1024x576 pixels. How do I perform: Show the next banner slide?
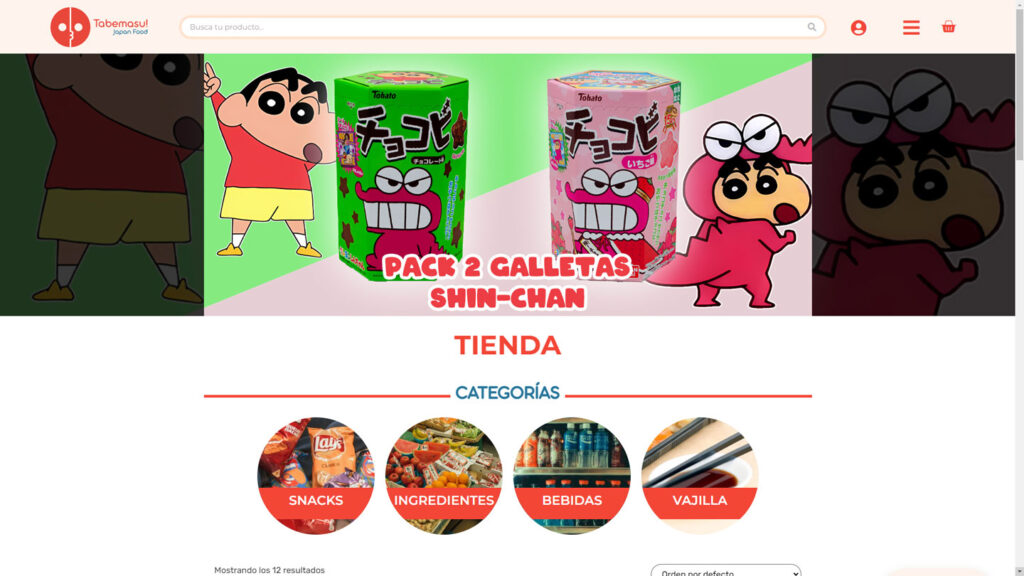[915, 185]
